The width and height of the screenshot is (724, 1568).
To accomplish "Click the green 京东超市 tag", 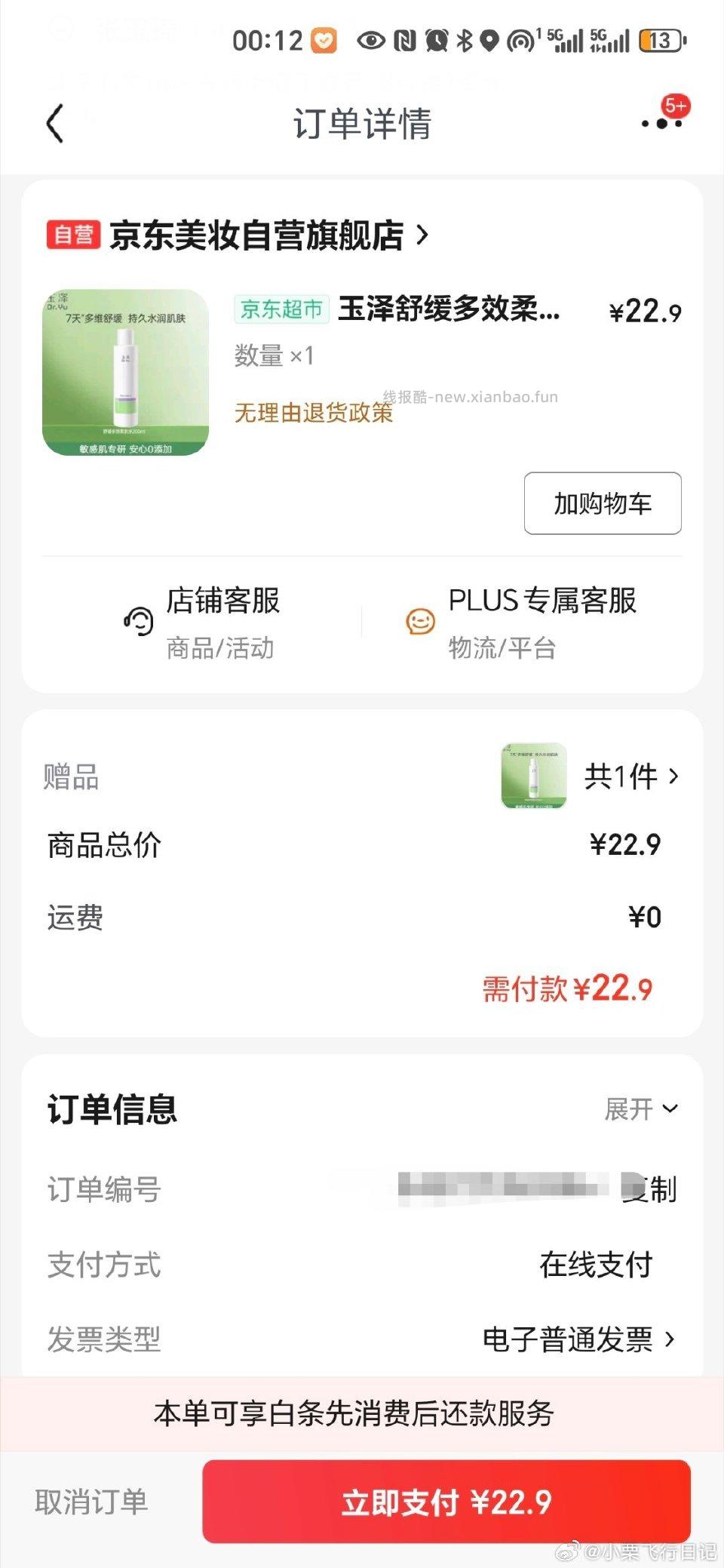I will click(280, 309).
